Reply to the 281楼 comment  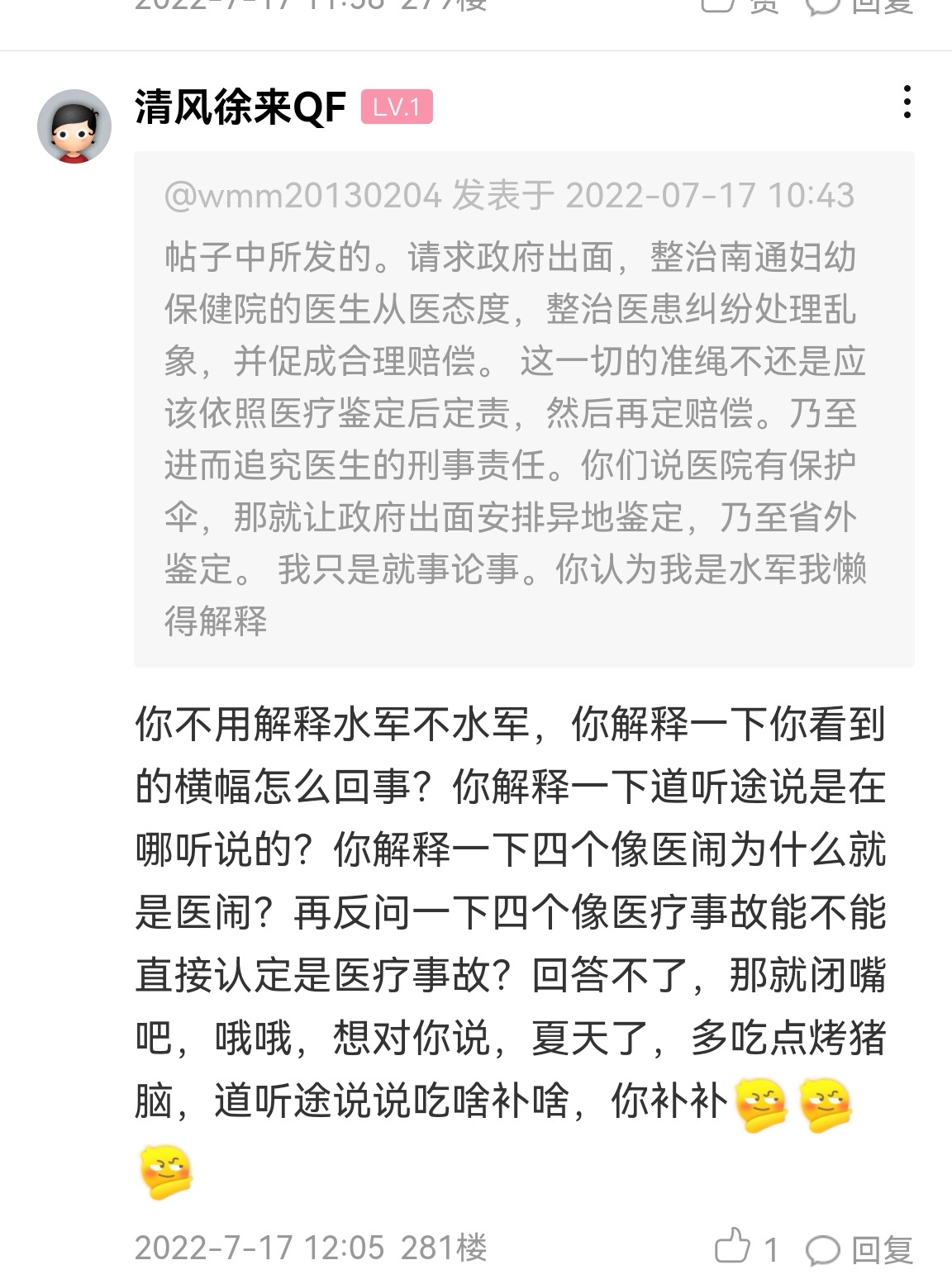click(860, 1249)
